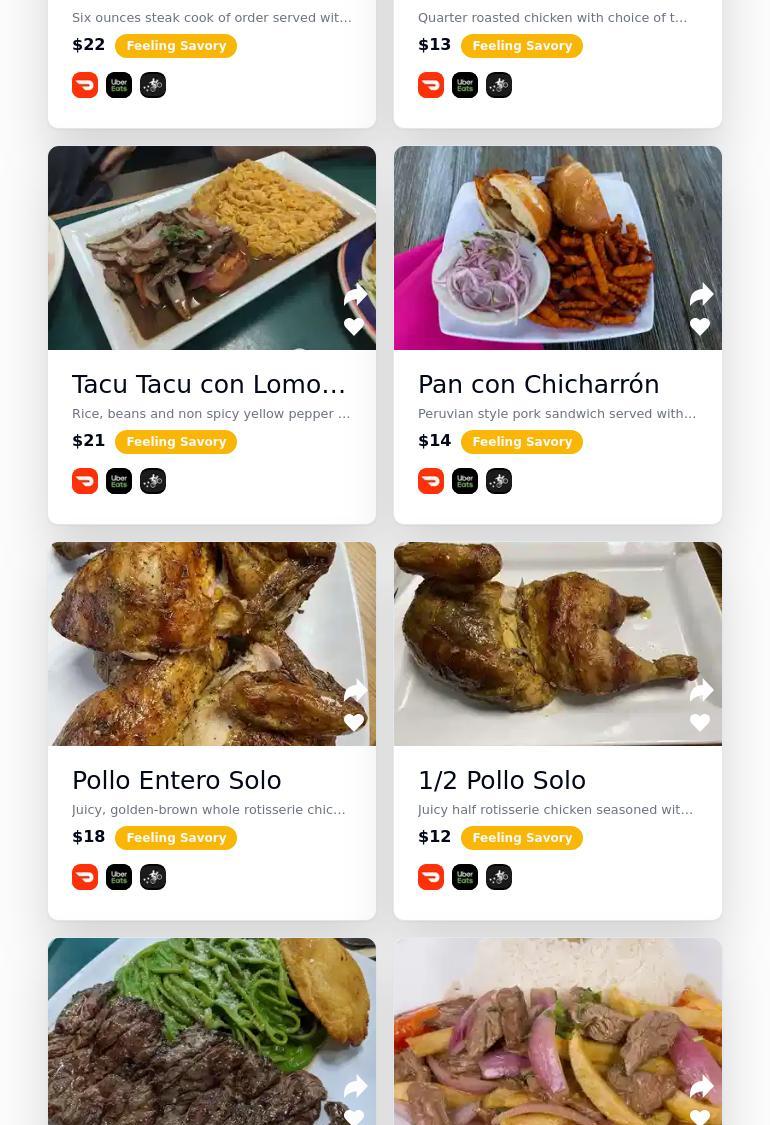The height and width of the screenshot is (1125, 770).
Task: Share the Tacu Tacu con Lomo dish
Action: pyautogui.click(x=355, y=295)
